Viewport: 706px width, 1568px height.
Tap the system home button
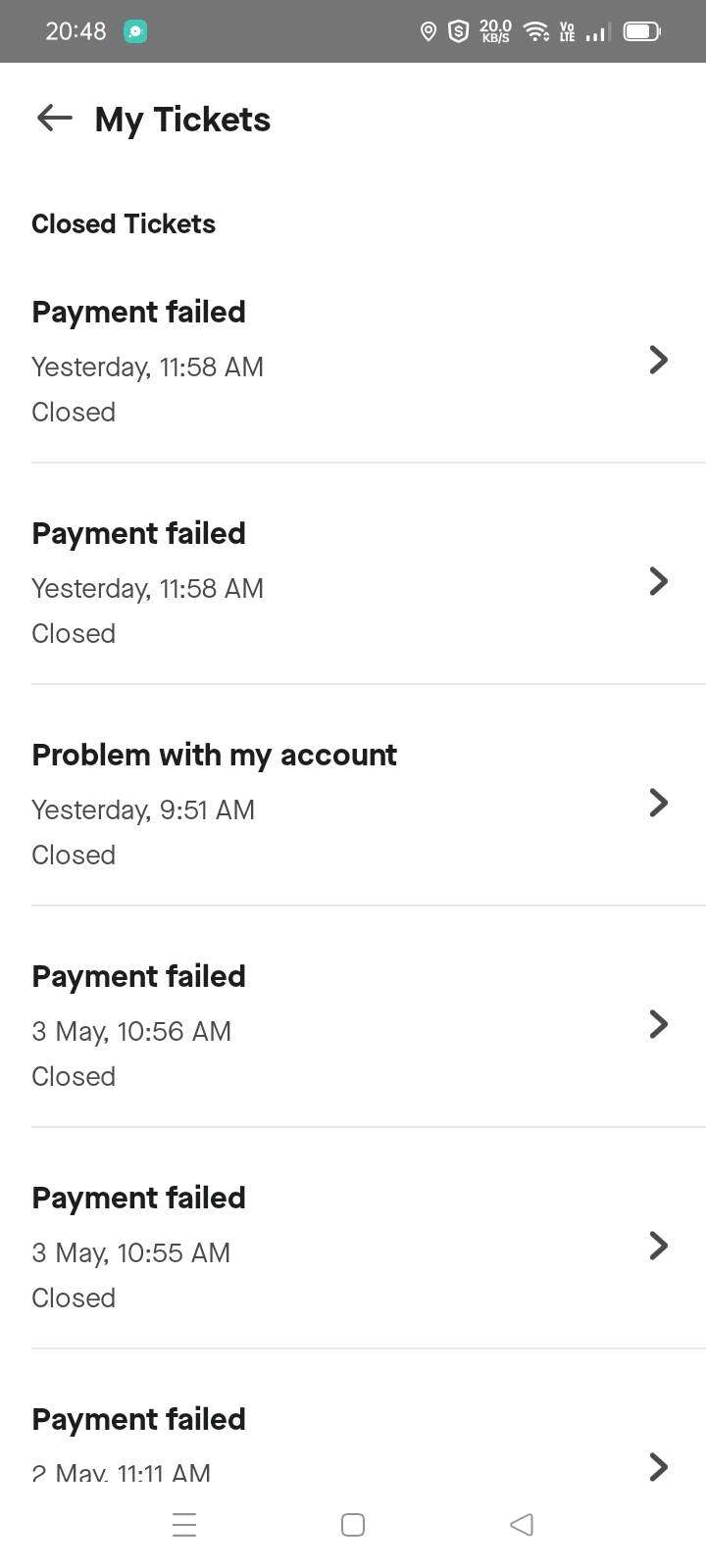[353, 1525]
